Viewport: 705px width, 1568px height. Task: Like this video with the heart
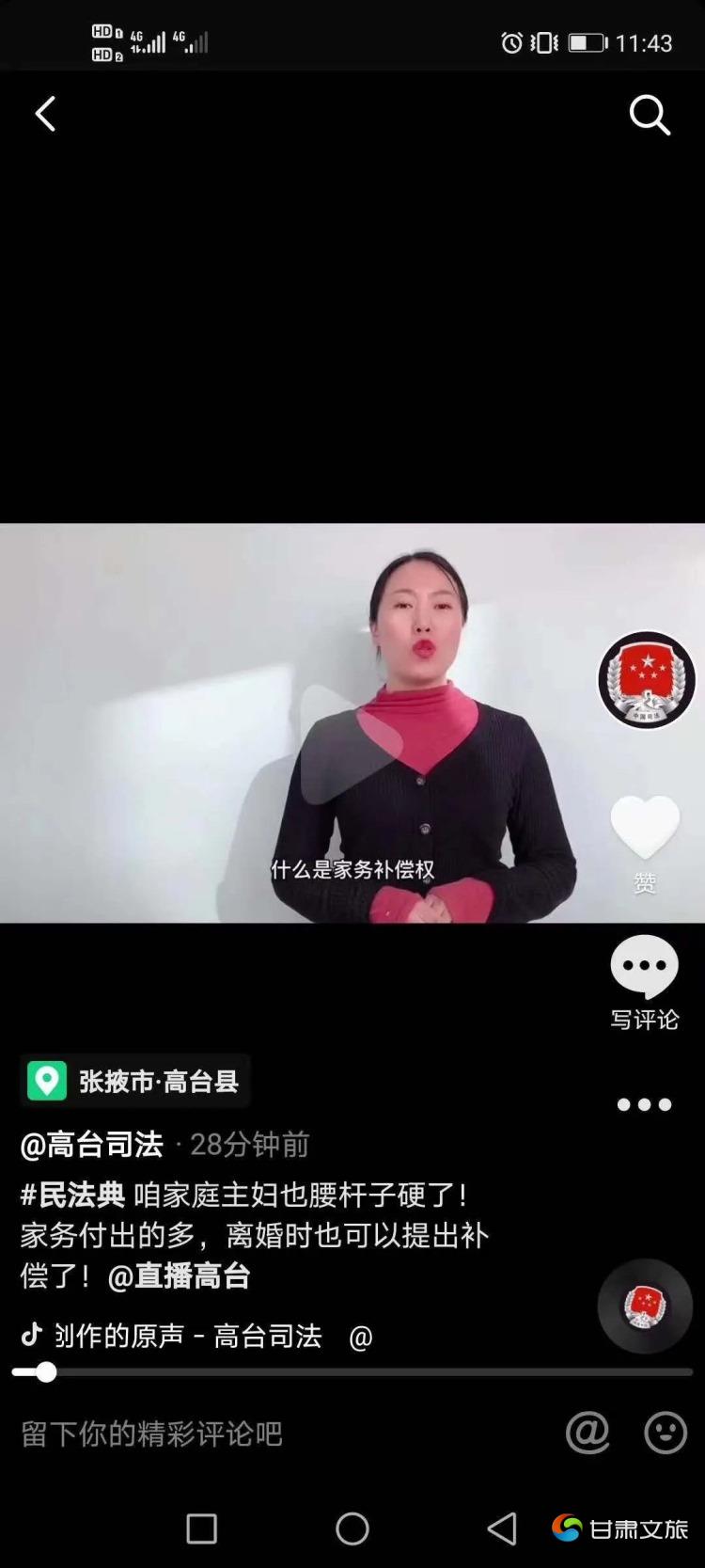(x=645, y=828)
